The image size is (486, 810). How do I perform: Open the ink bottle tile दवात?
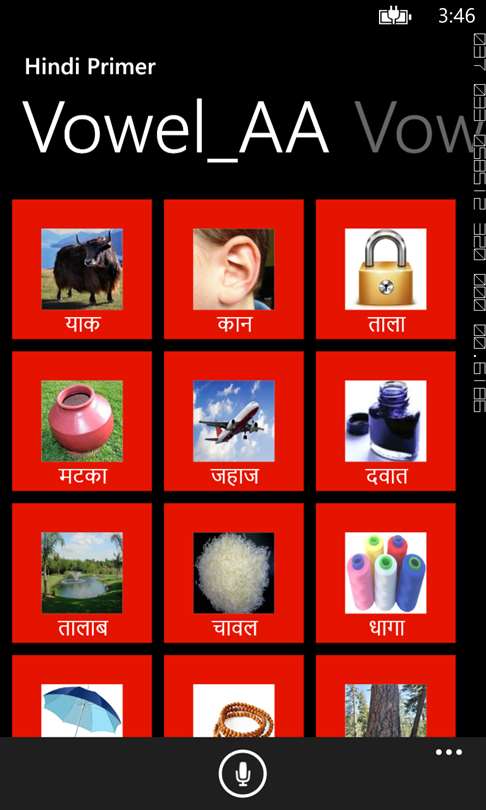[x=386, y=421]
